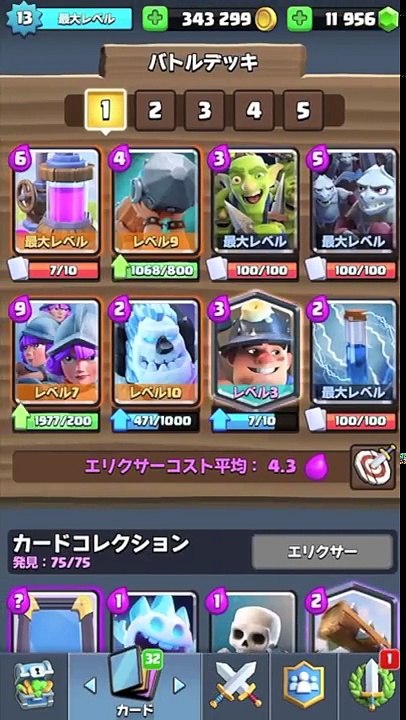Switch to battle deck 2
This screenshot has height=720, width=406.
click(x=155, y=110)
